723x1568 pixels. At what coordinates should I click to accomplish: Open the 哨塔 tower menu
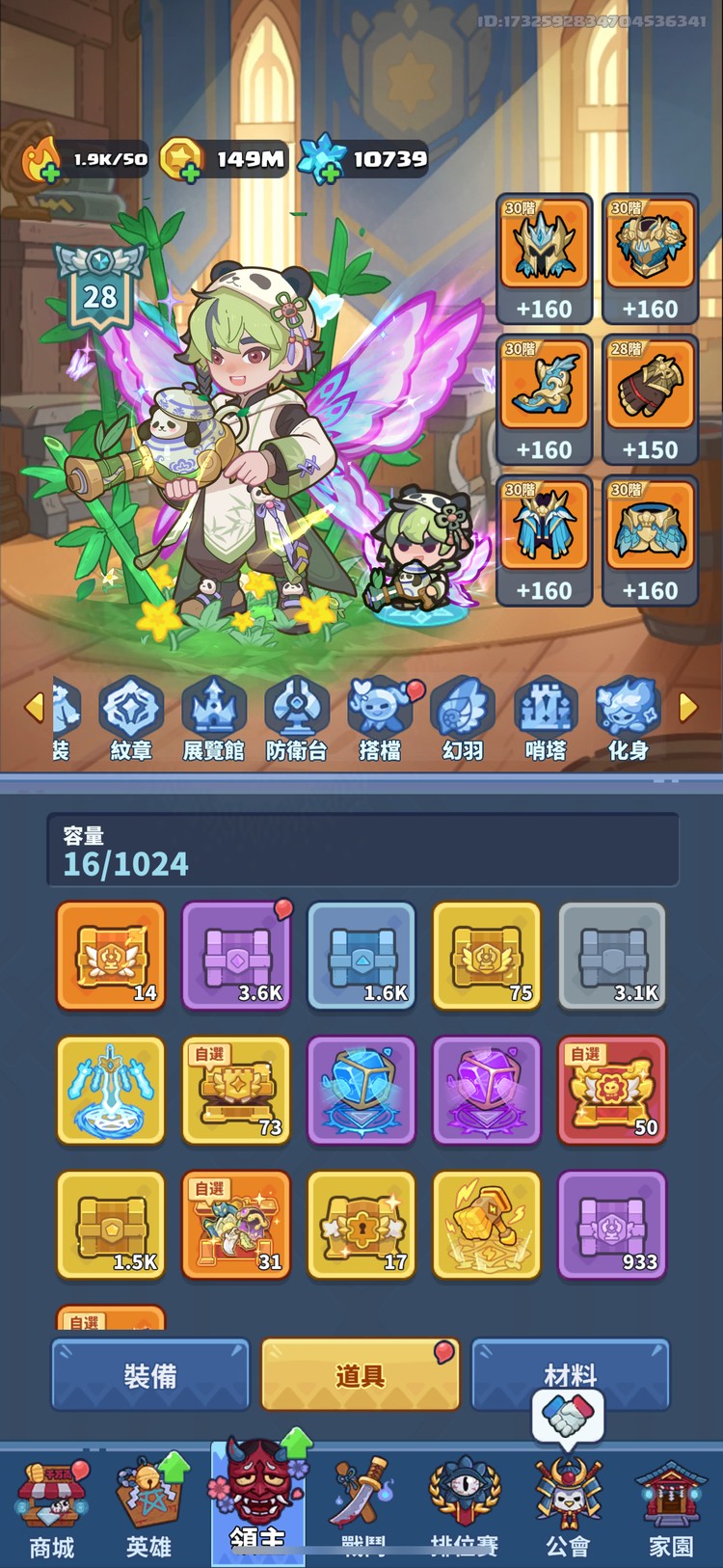pos(546,718)
